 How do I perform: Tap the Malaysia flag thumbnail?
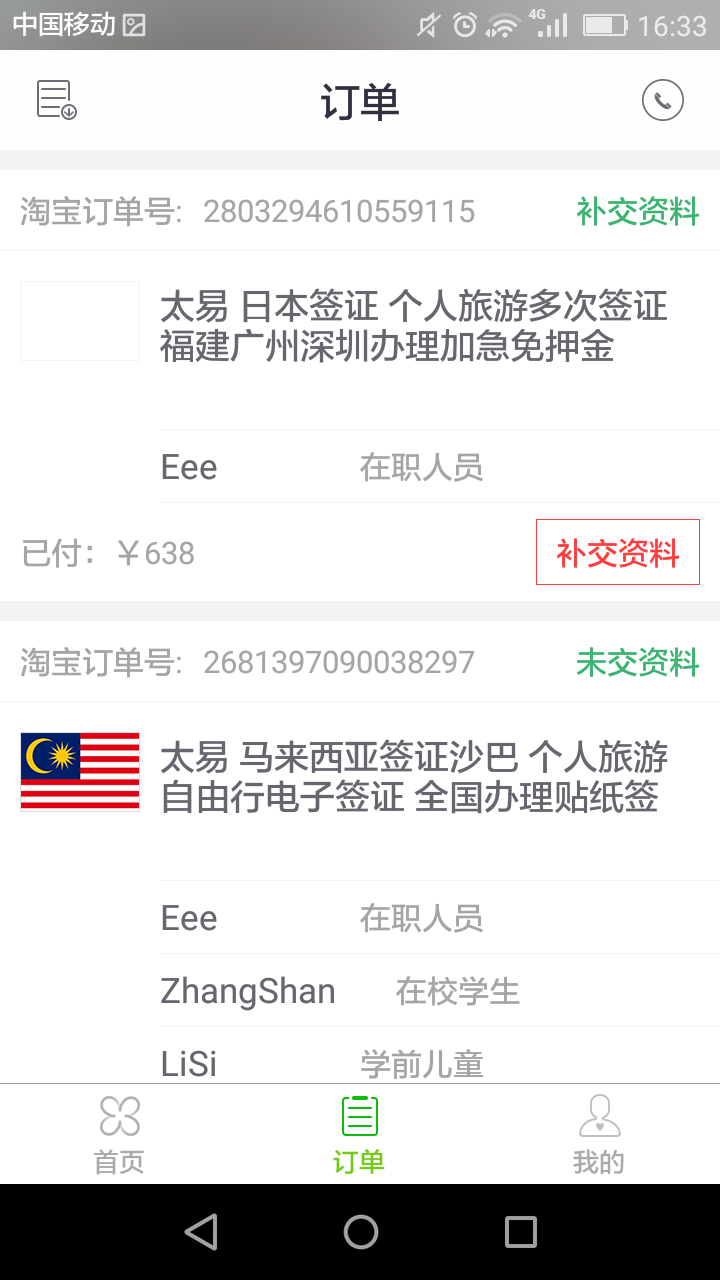pos(79,771)
